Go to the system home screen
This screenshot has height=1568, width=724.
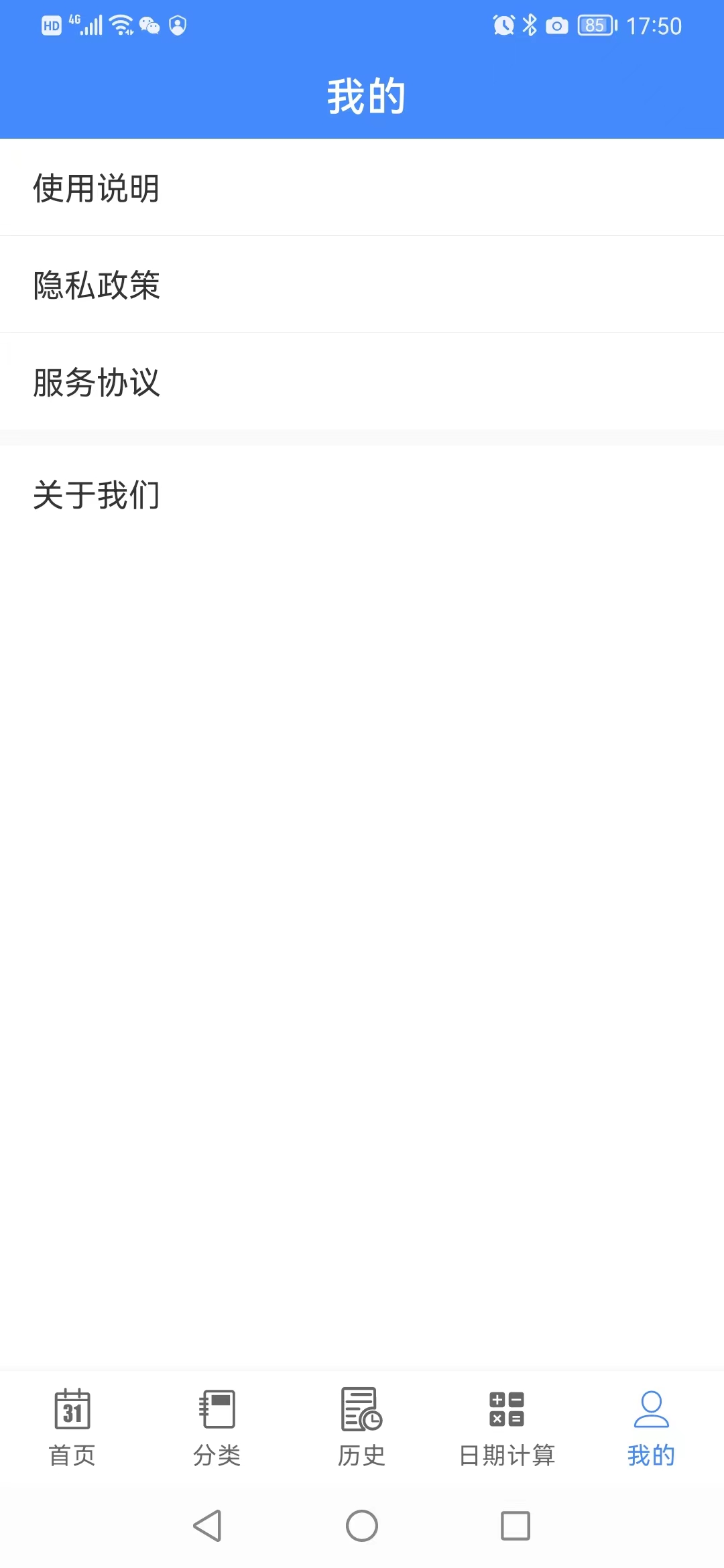tap(362, 1526)
